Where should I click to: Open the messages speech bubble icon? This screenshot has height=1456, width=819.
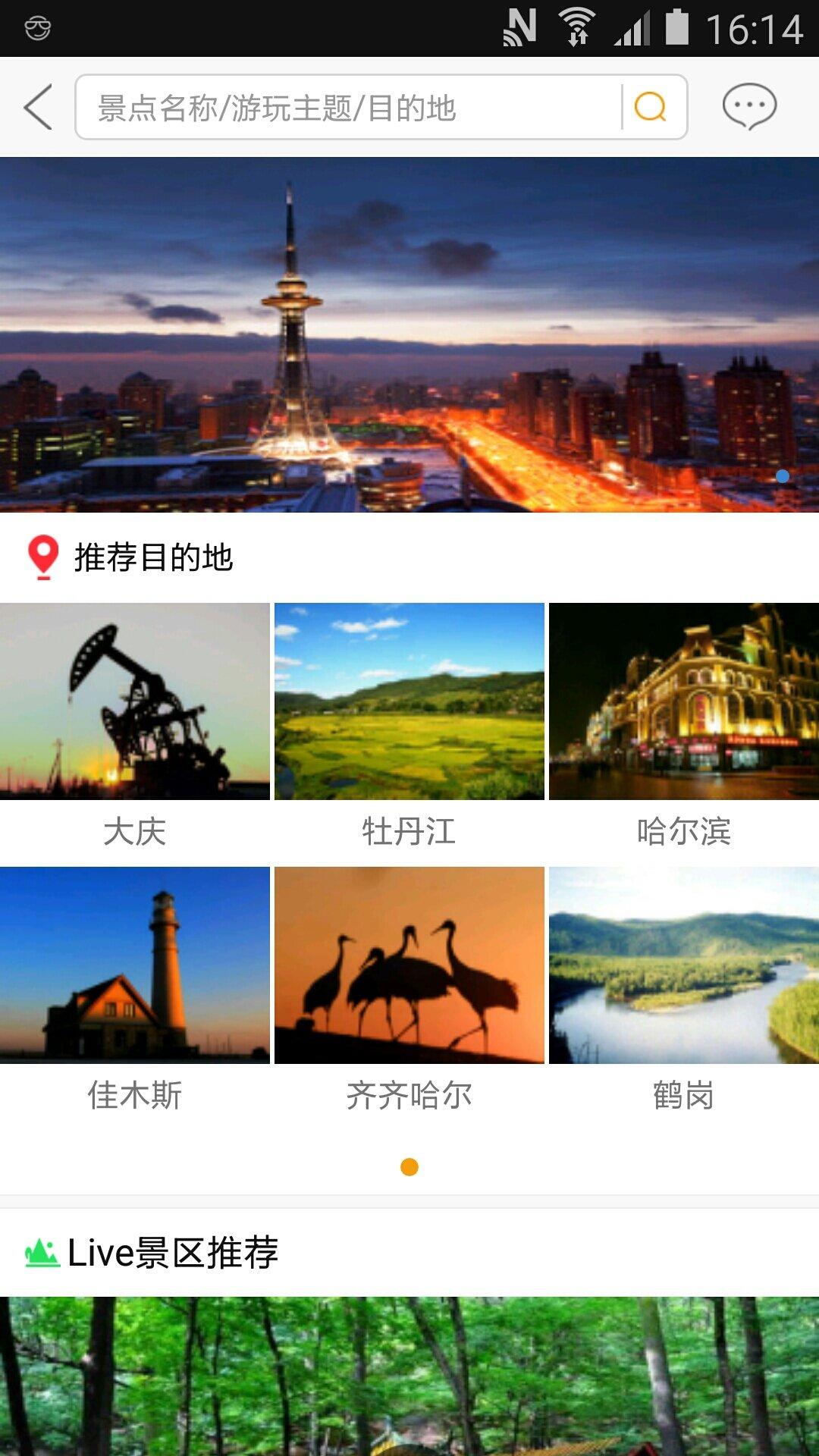[x=749, y=108]
